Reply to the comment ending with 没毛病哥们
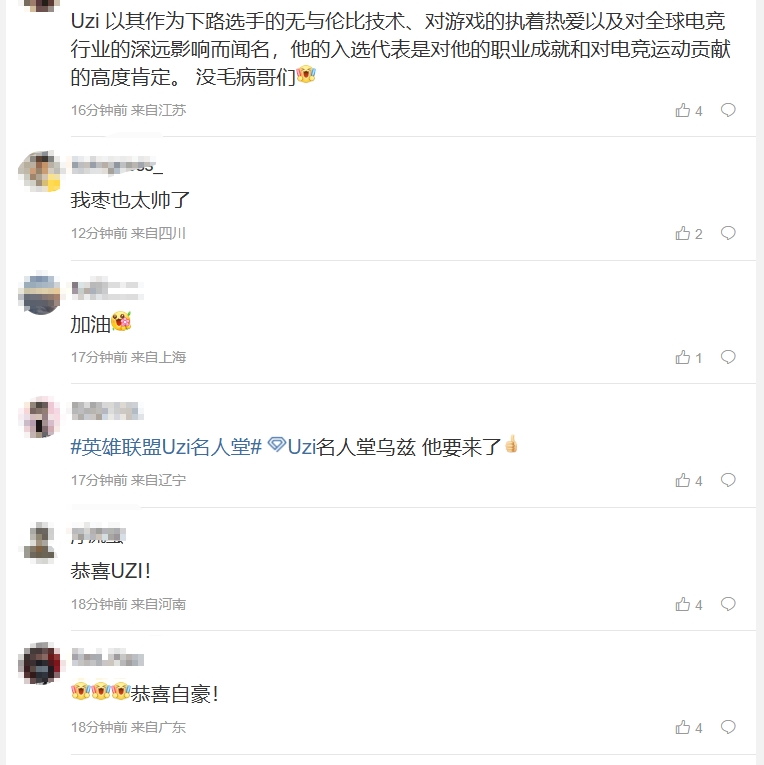 728,110
